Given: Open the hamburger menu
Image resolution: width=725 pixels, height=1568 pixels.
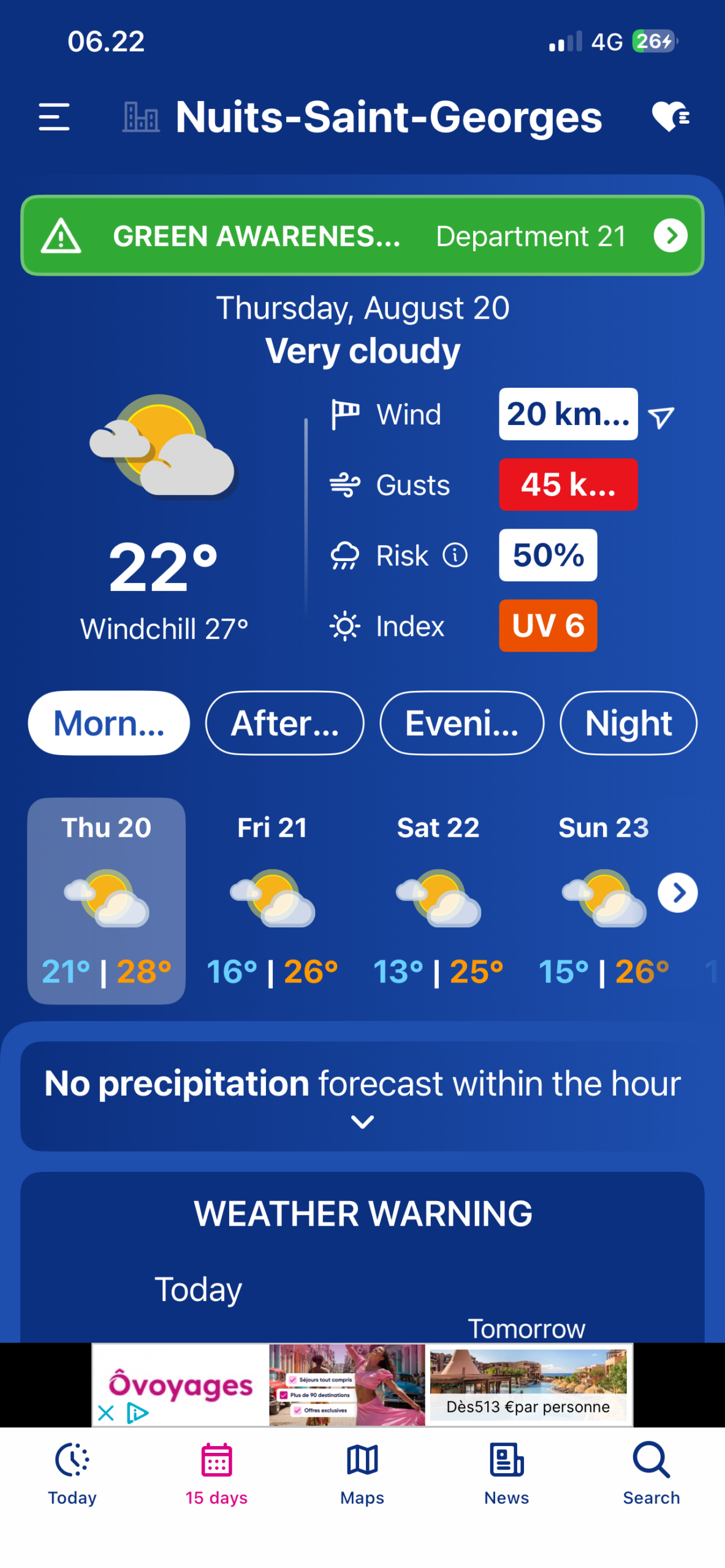Looking at the screenshot, I should pyautogui.click(x=54, y=117).
